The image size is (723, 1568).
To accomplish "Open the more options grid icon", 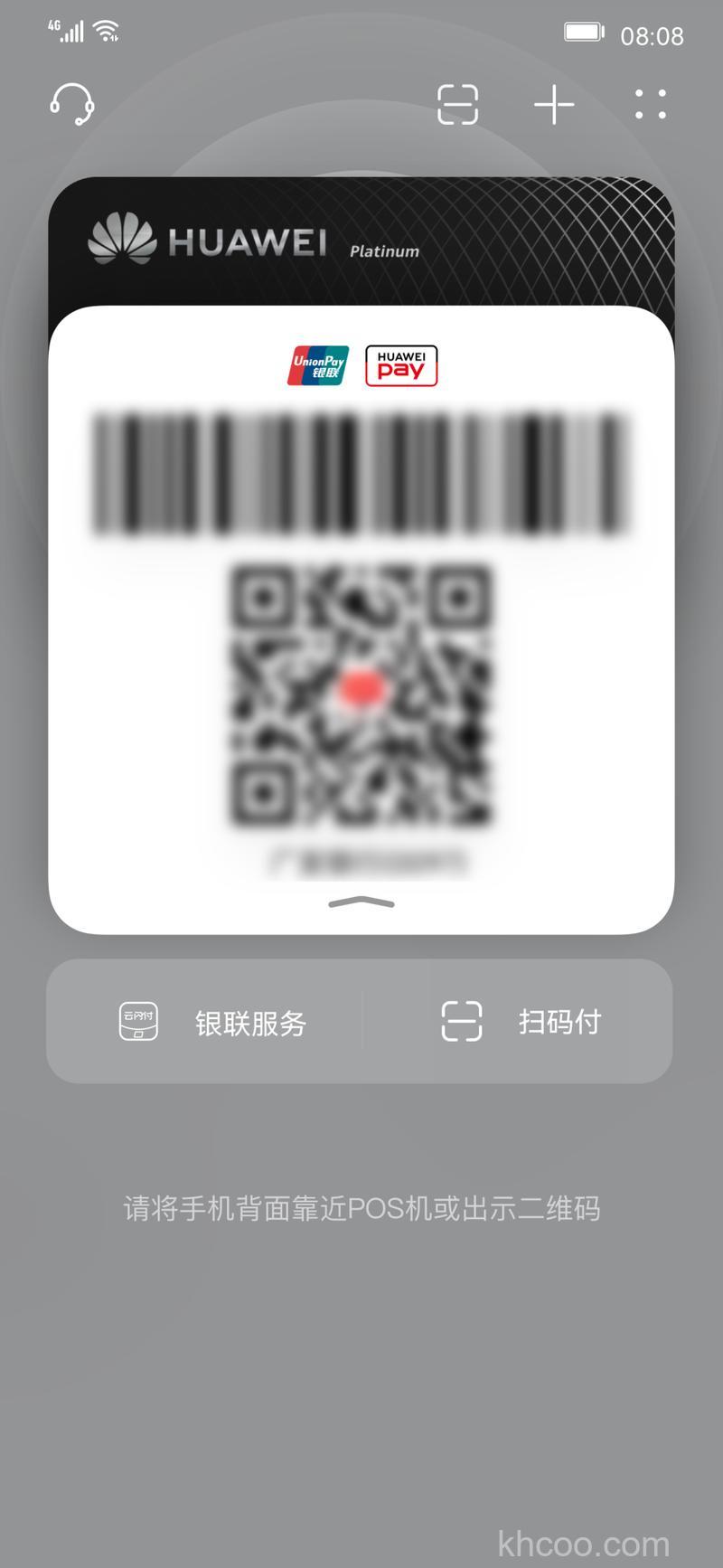I will coord(650,105).
